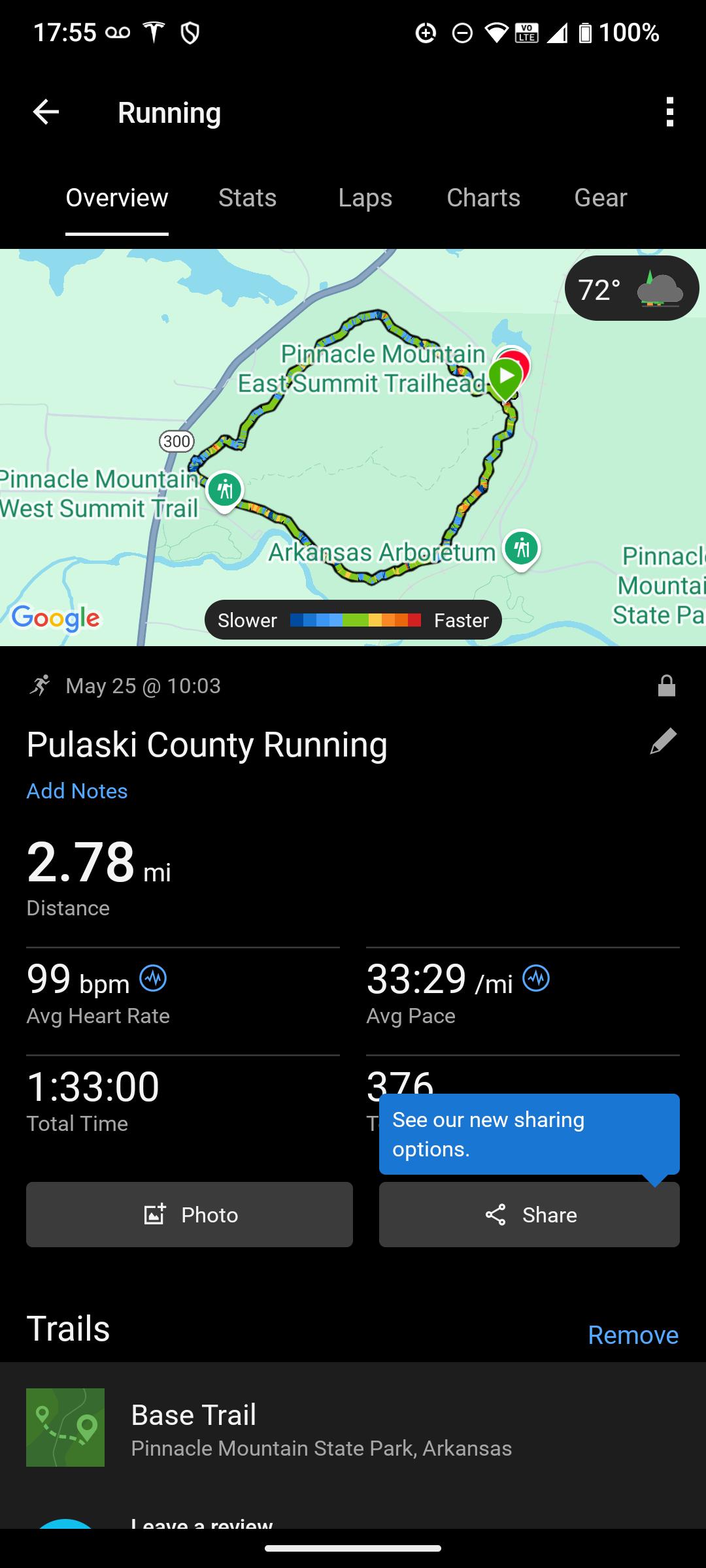Screen dimensions: 706x1568
Task: Edit the activity name with the pencil
Action: pos(663,742)
